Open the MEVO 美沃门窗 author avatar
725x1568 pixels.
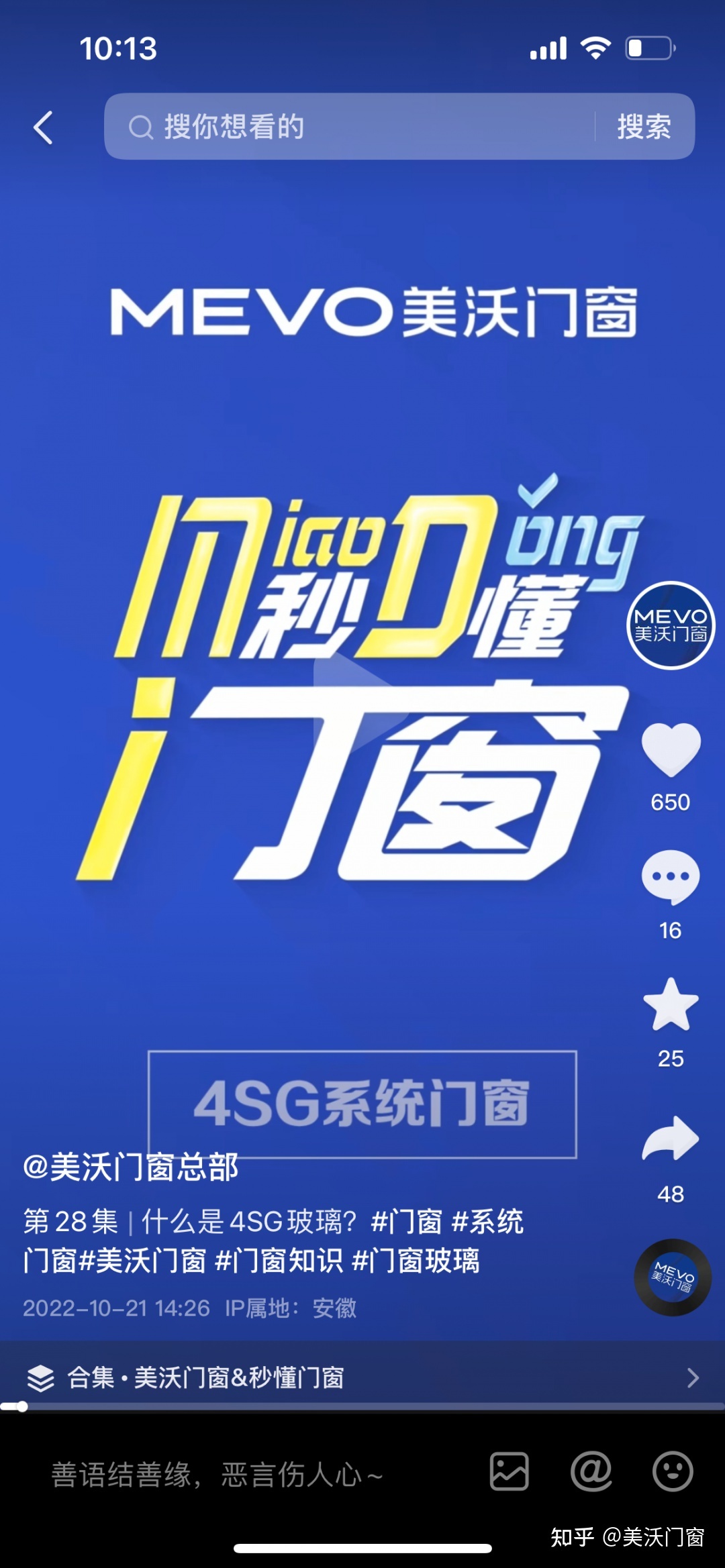(x=671, y=625)
